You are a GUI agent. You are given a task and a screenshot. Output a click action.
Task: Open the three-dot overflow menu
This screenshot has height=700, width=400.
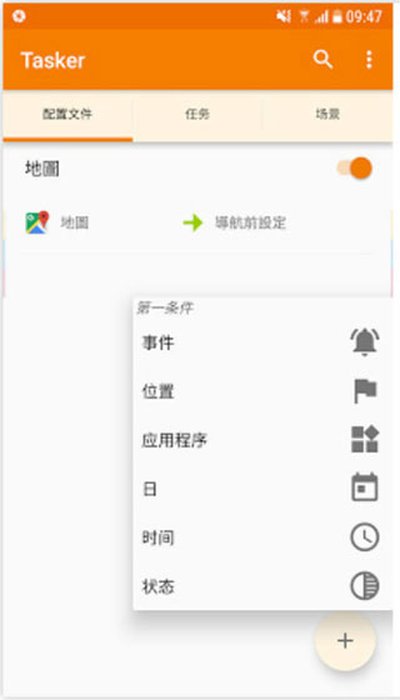369,59
